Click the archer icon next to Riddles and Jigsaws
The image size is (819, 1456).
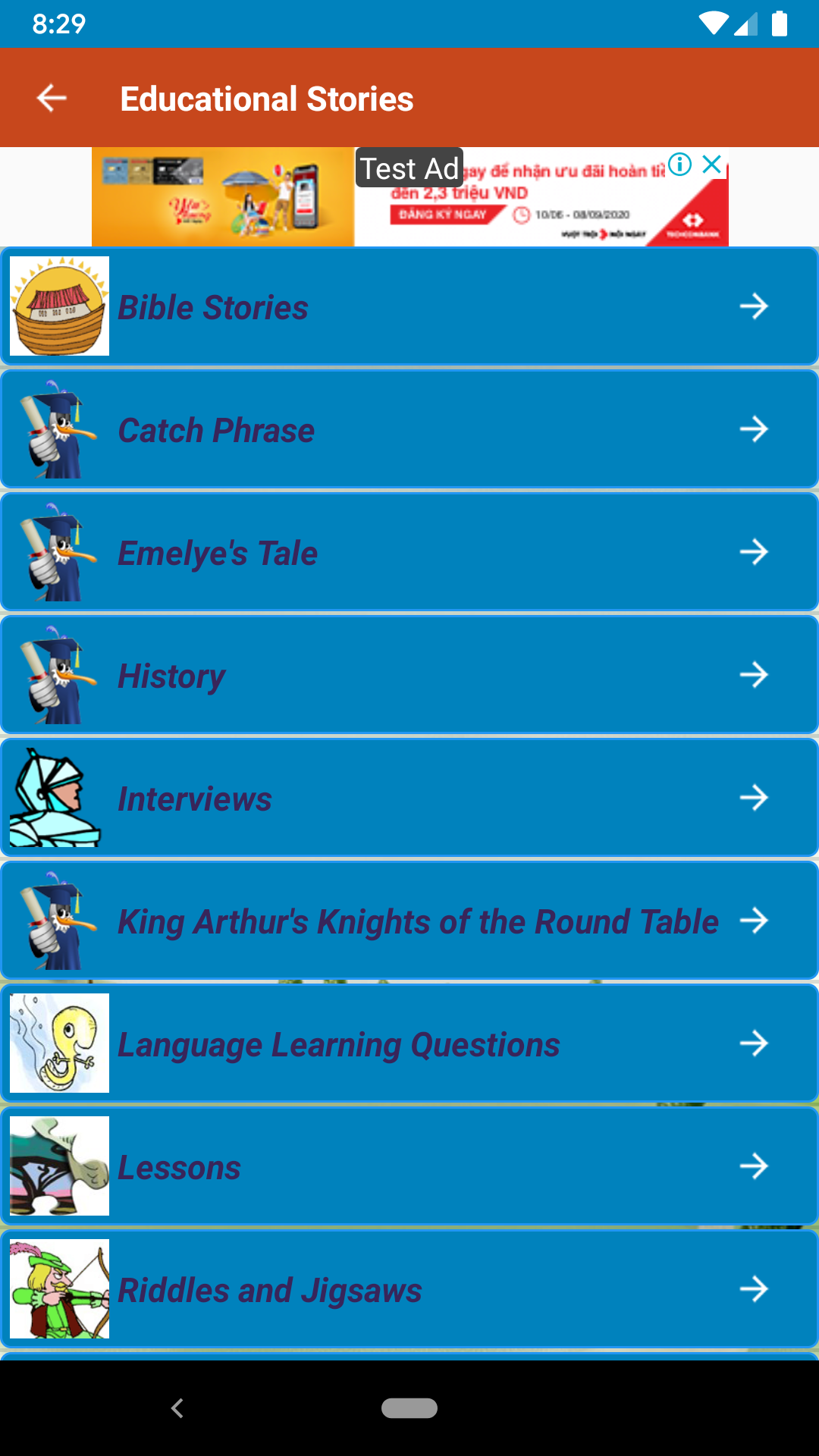58,1288
